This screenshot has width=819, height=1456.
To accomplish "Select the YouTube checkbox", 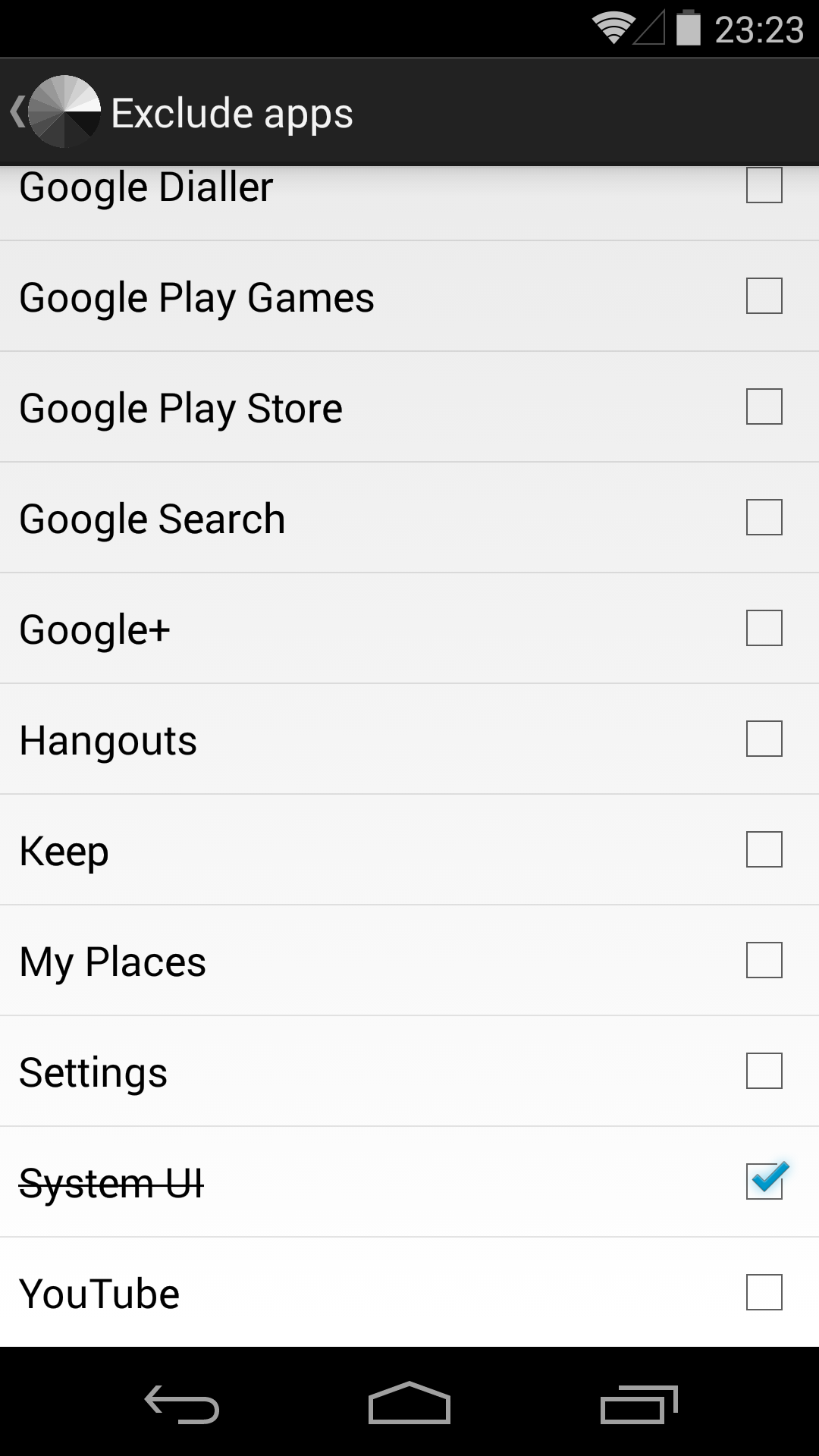I will [764, 1292].
